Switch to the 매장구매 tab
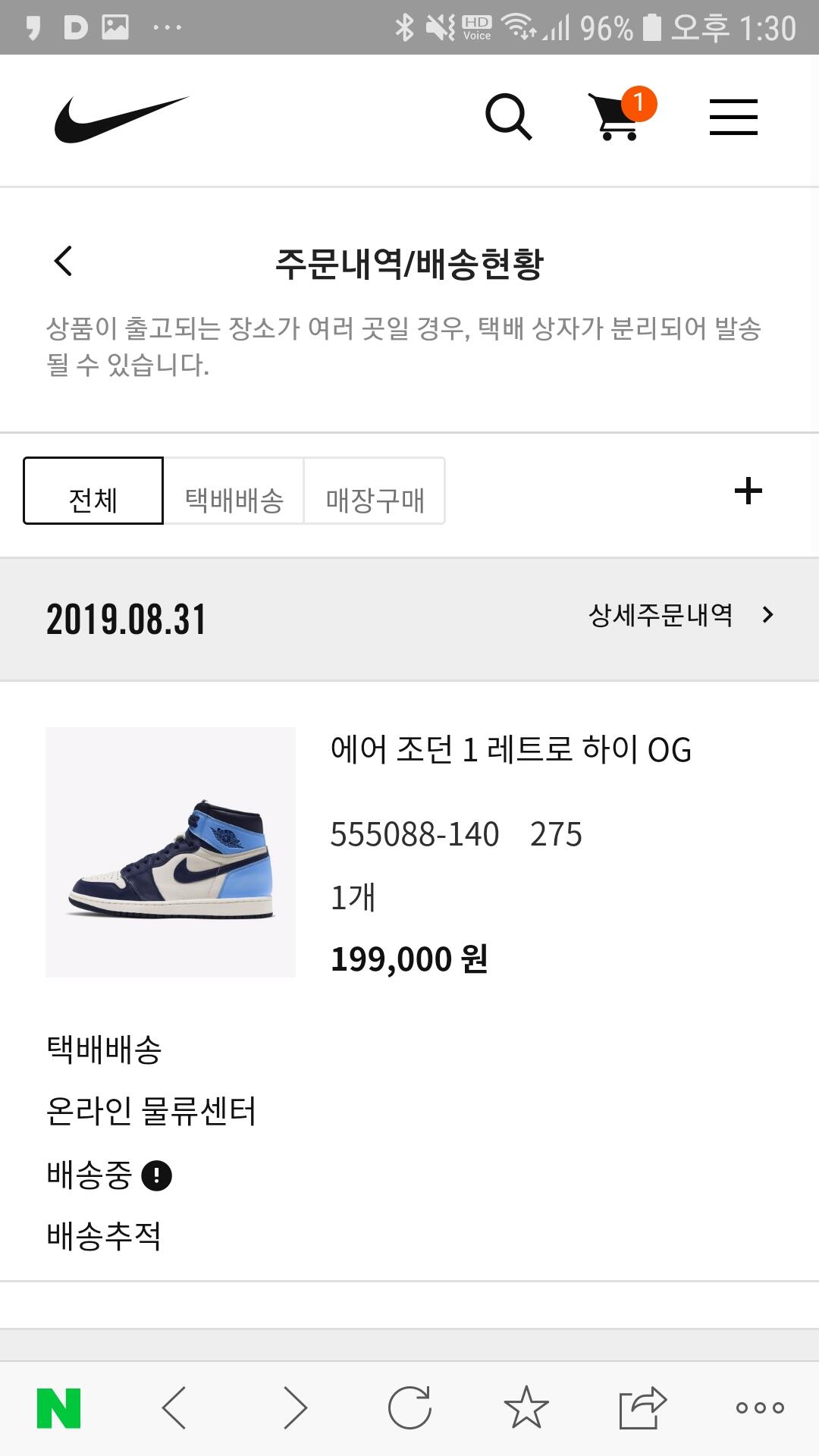819x1456 pixels. click(x=375, y=491)
